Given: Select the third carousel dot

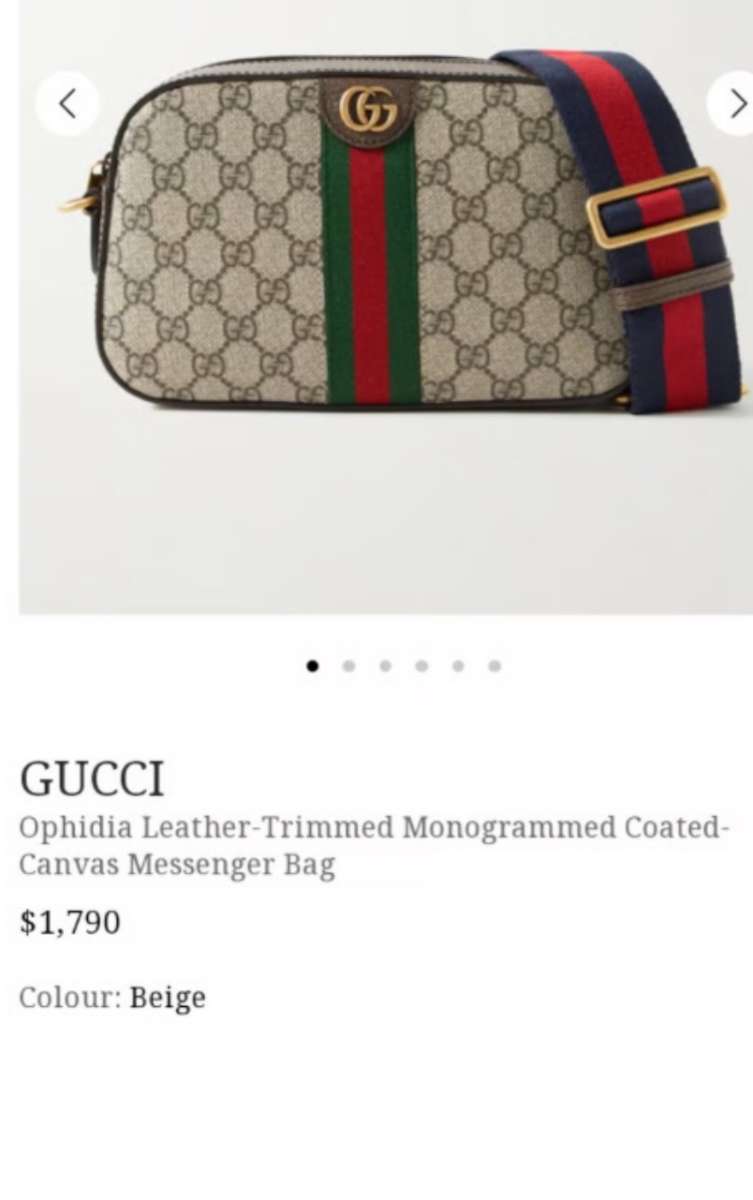Looking at the screenshot, I should pos(384,664).
